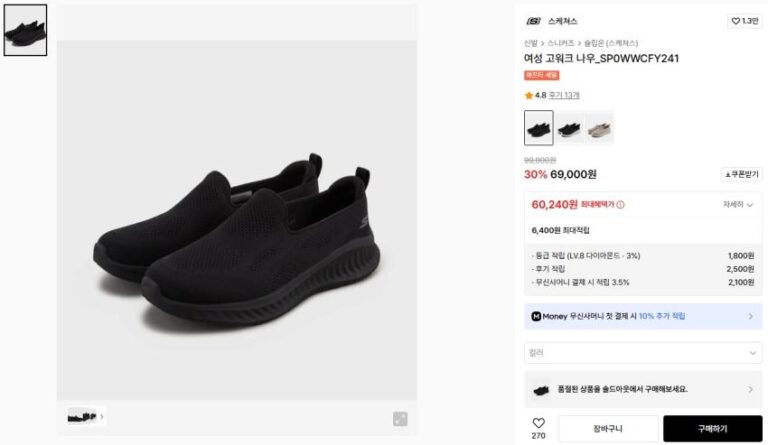Open 후기 13개 reviews link
Screen dimensions: 768x445
(x=564, y=95)
